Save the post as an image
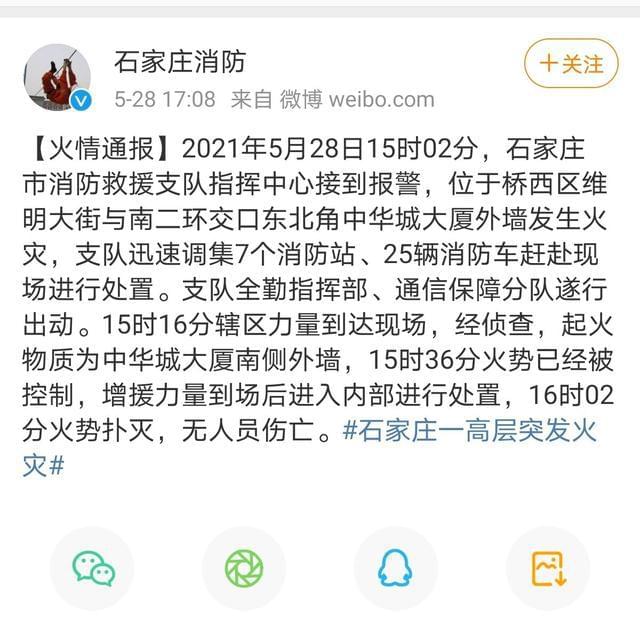The image size is (640, 627). click(x=547, y=568)
